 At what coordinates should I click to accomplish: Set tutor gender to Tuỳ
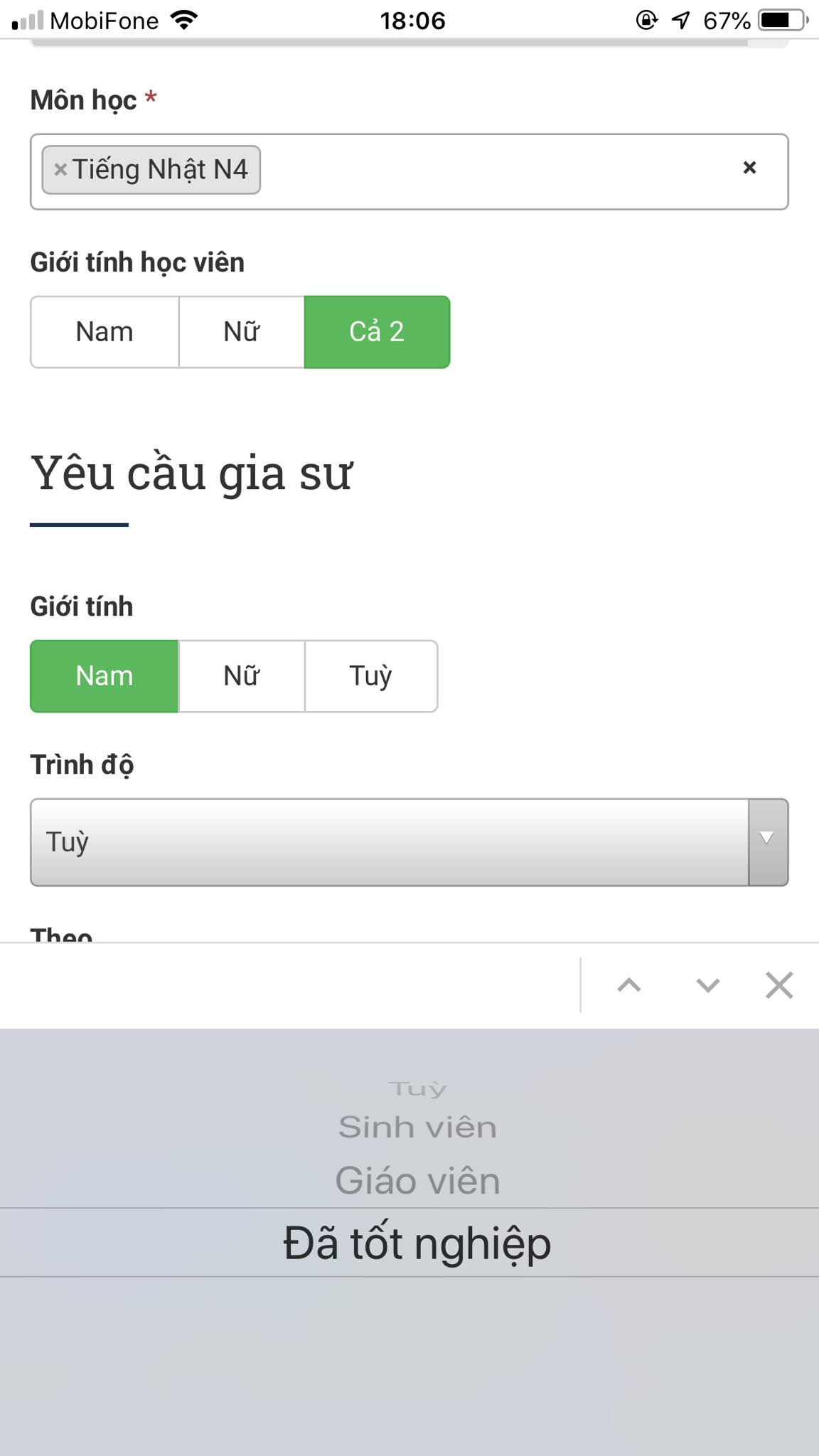point(371,676)
